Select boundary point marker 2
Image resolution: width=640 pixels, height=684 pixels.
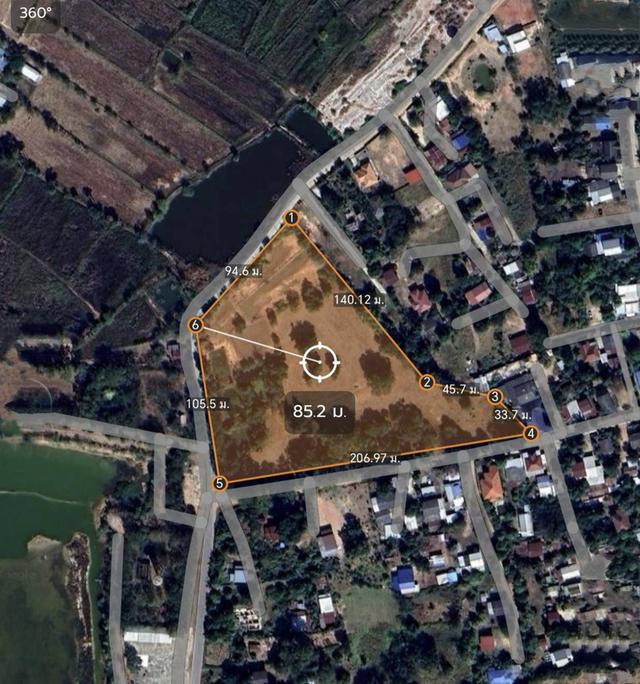427,381
